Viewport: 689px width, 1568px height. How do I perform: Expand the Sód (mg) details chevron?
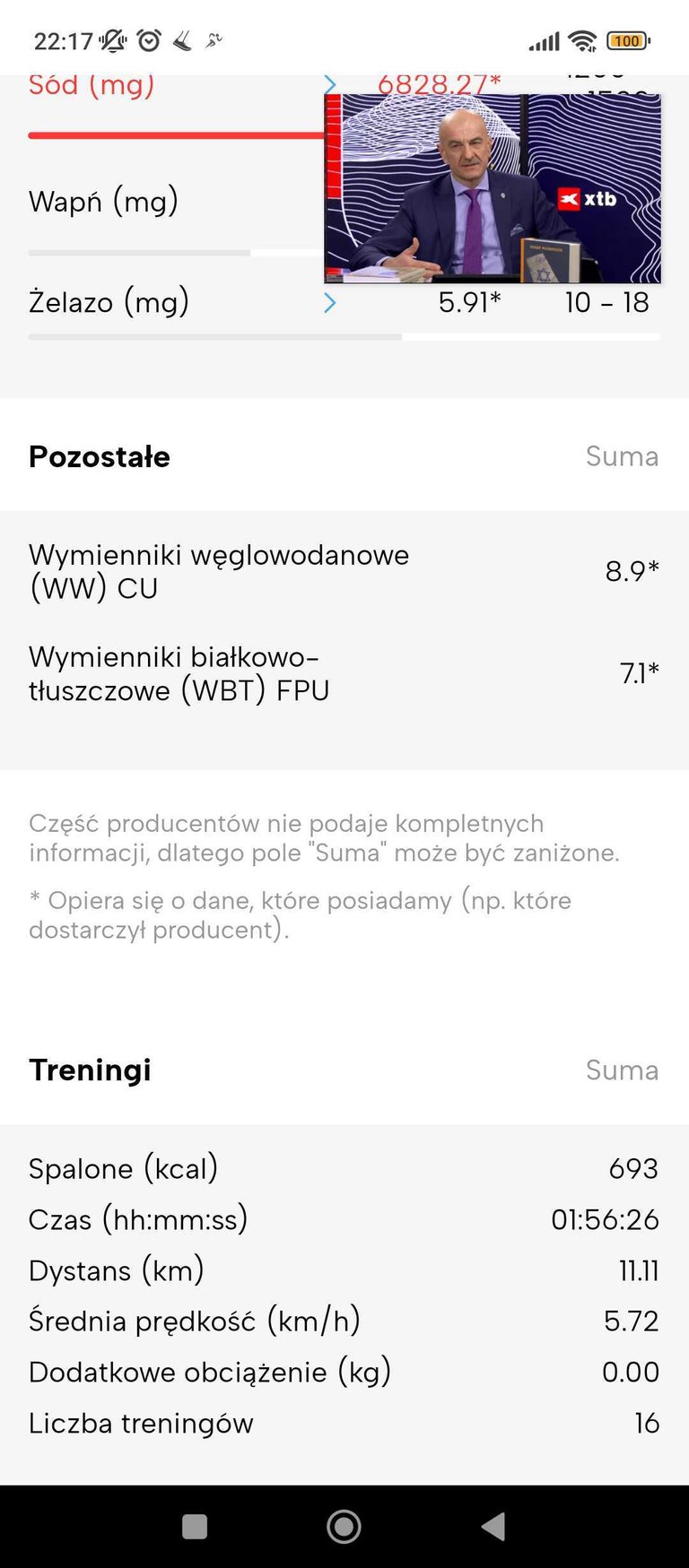329,84
